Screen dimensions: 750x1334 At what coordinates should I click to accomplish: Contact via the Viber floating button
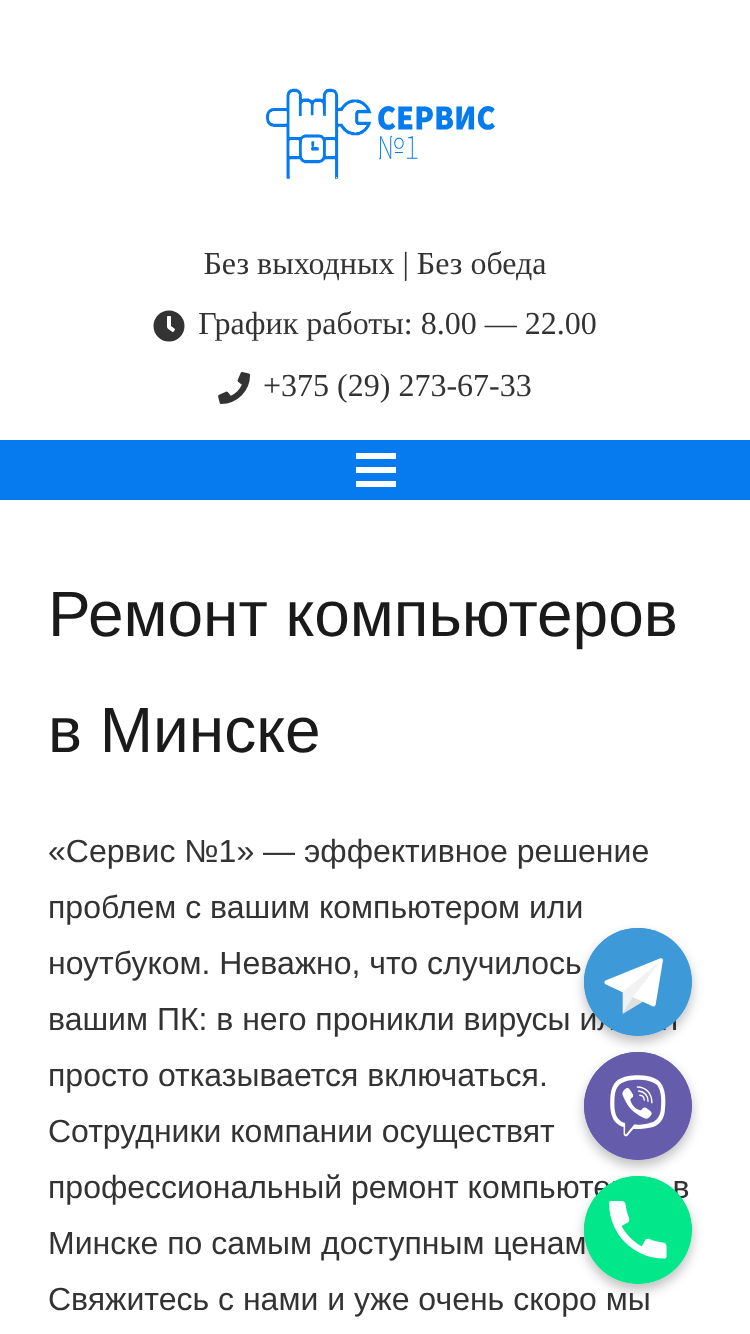[638, 1106]
